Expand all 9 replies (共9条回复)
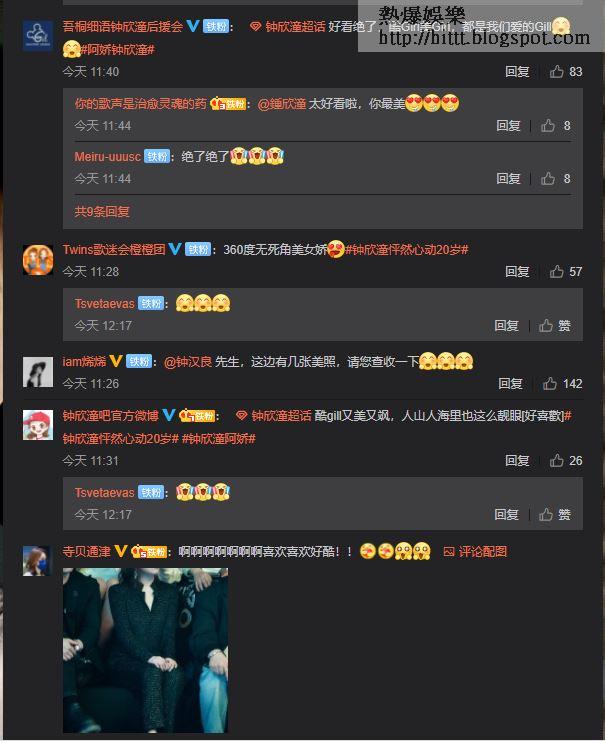 point(102,212)
